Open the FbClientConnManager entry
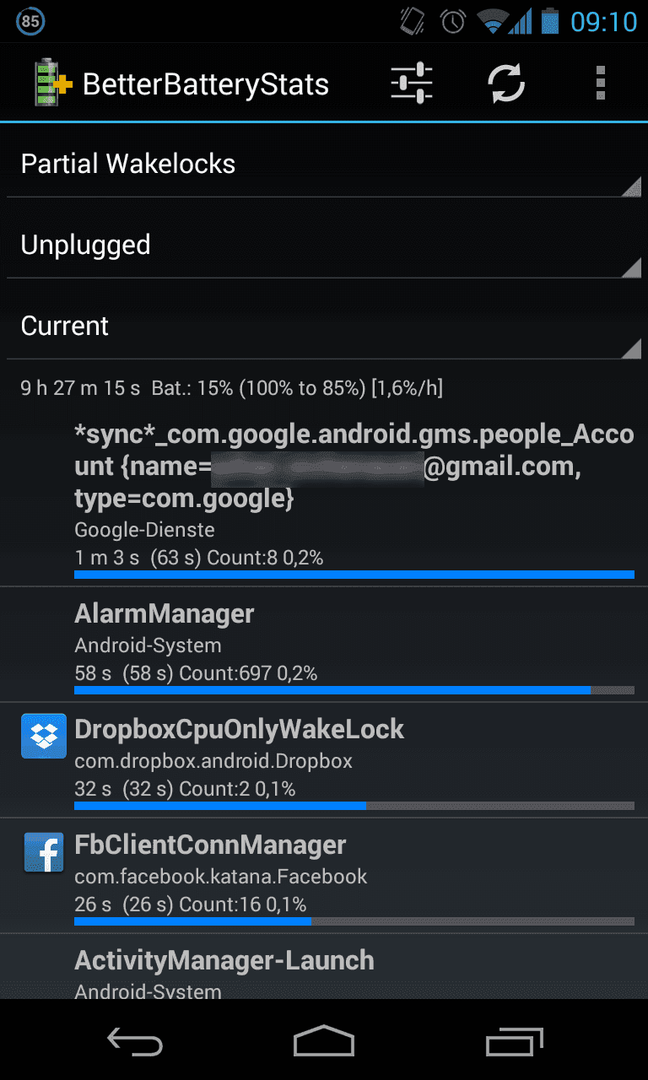The height and width of the screenshot is (1080, 648). click(324, 876)
